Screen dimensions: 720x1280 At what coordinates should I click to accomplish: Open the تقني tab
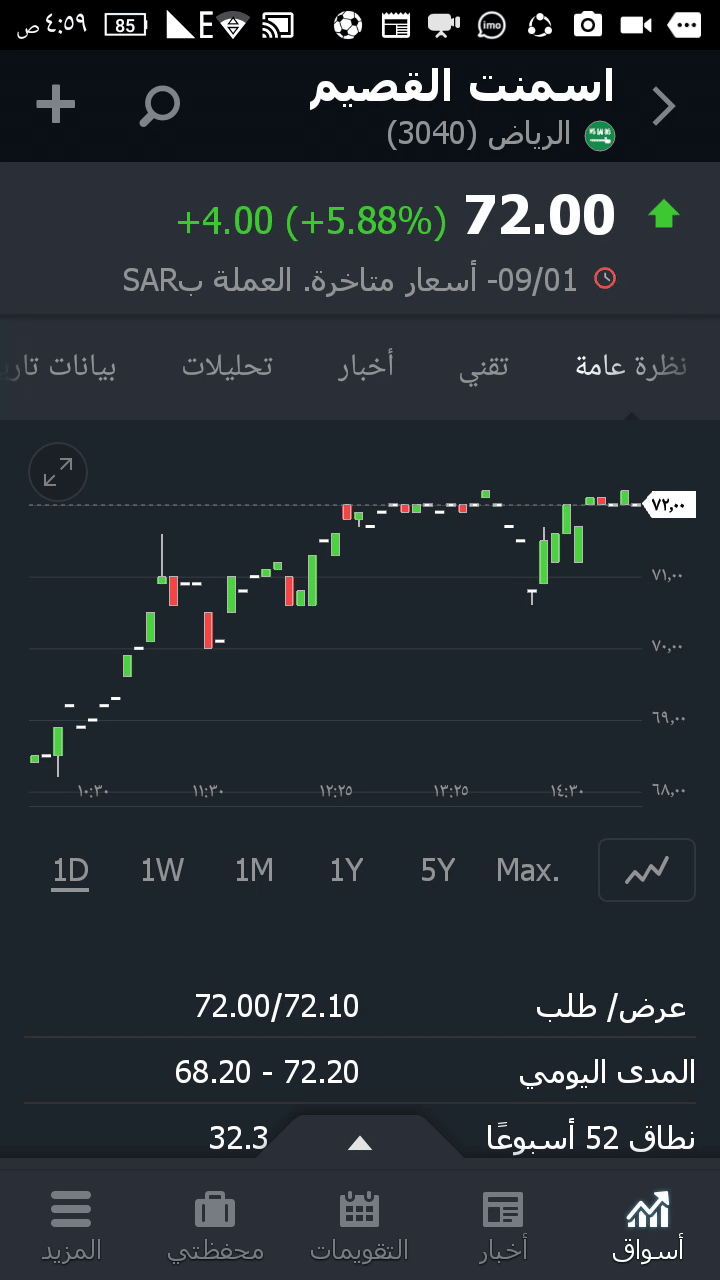tap(484, 366)
